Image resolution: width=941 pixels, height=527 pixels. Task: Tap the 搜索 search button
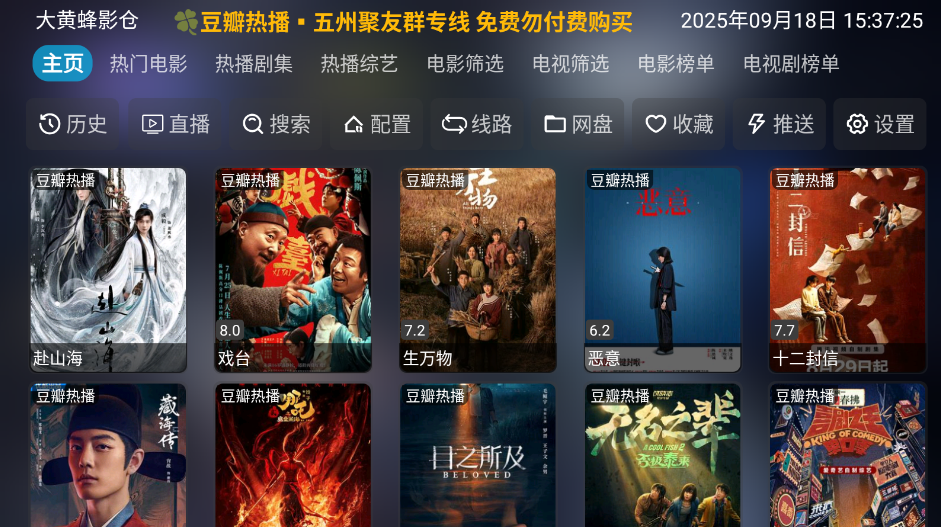coord(277,124)
